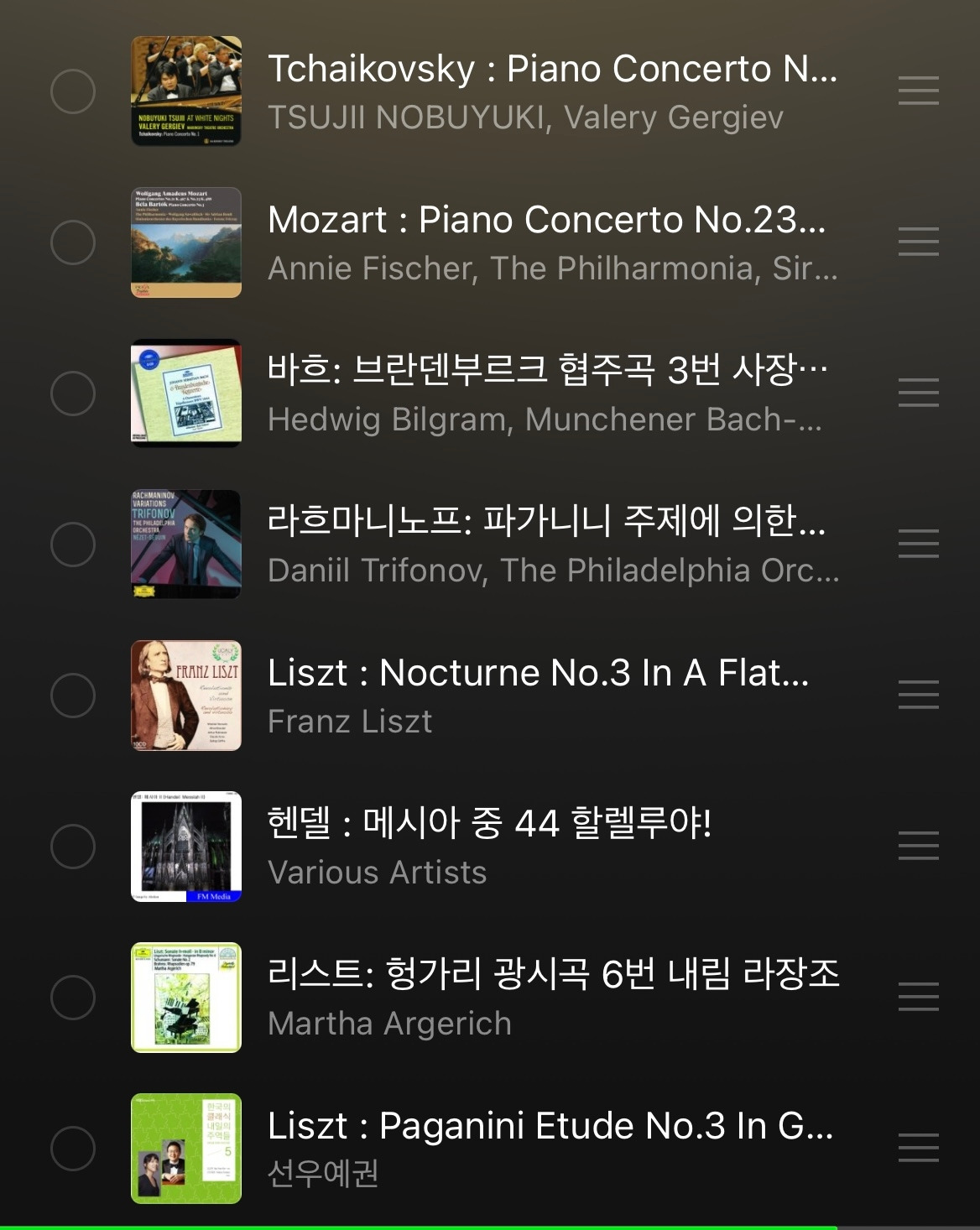Tap the Tsujii Nobuyuki album artwork
This screenshot has width=980, height=1230.
click(186, 91)
